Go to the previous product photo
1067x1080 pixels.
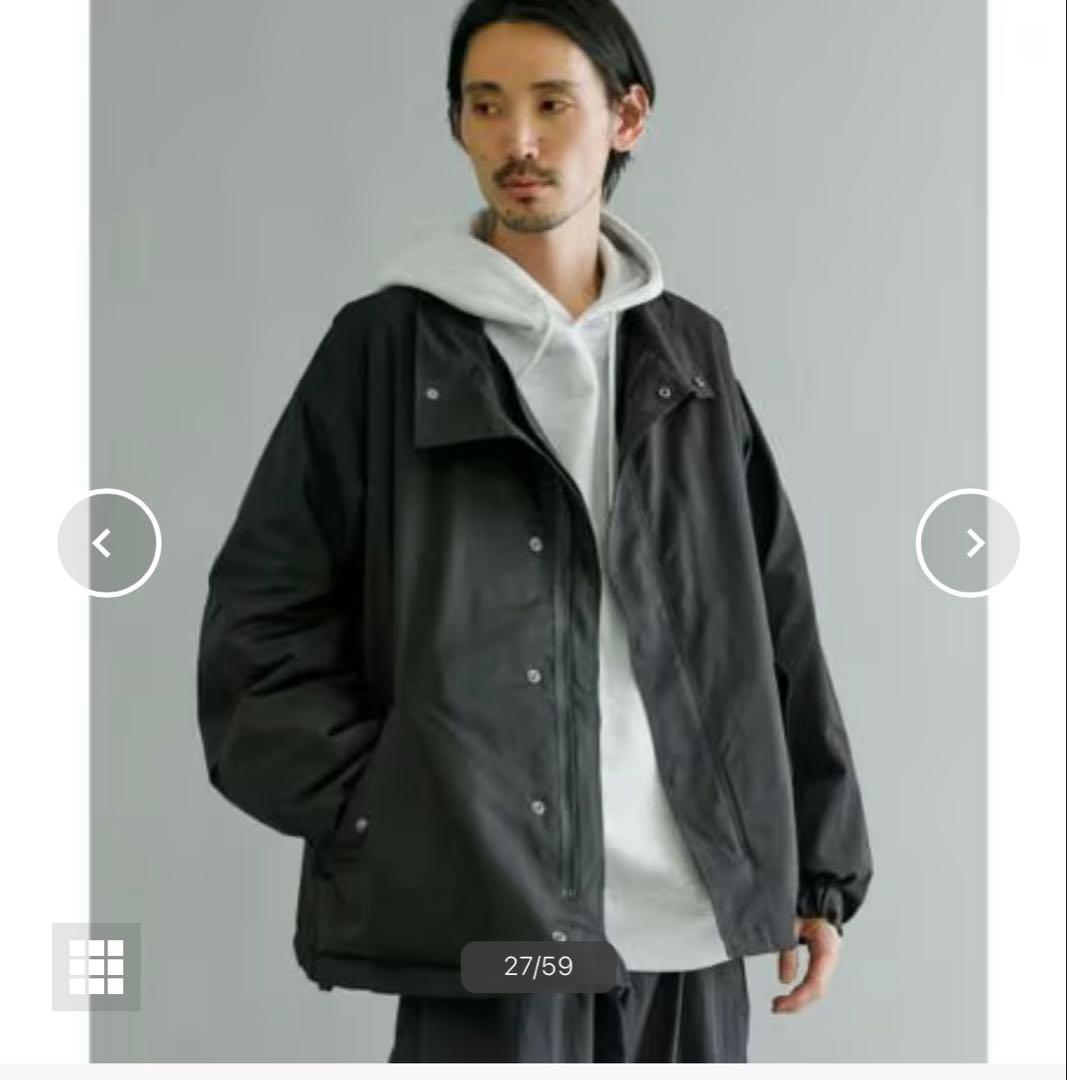point(108,543)
